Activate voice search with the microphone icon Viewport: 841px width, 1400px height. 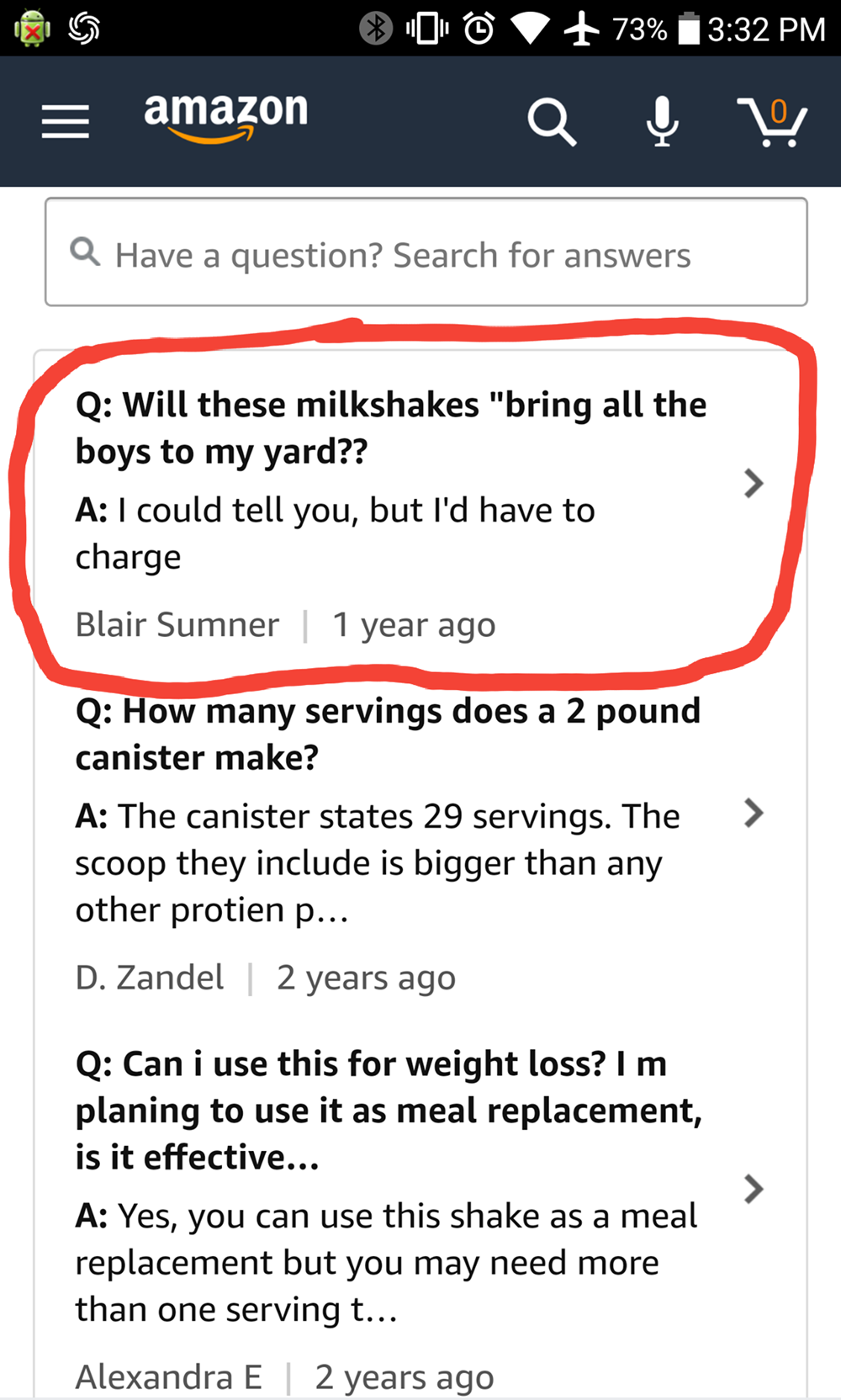click(662, 121)
